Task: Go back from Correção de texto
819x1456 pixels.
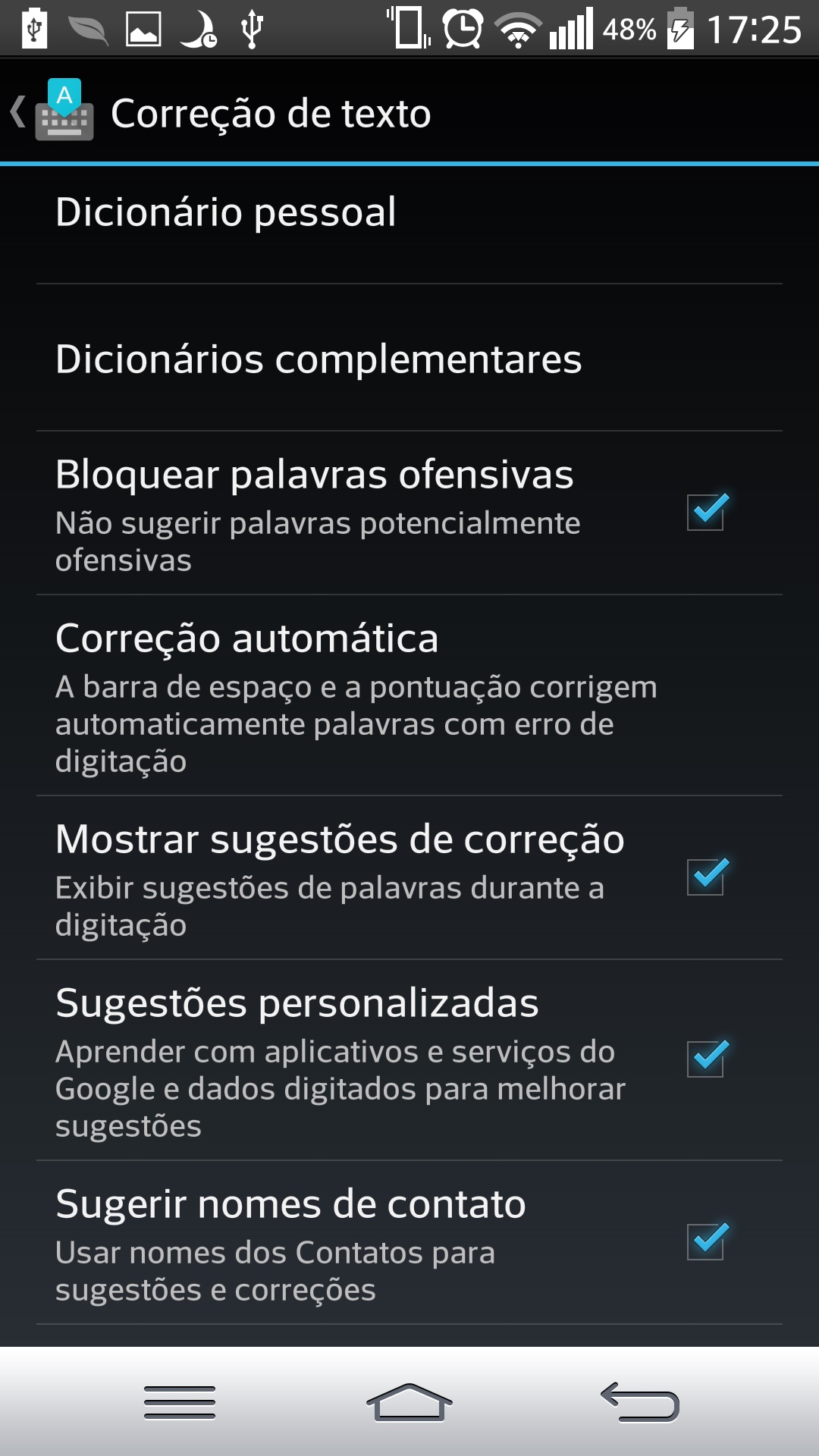Action: tap(52, 111)
